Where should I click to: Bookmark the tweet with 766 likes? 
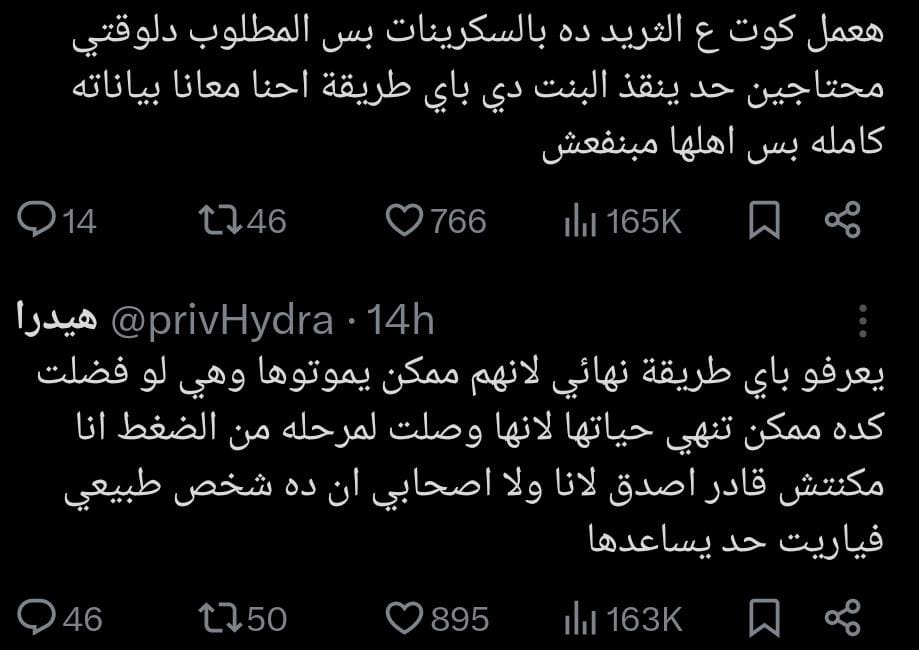point(764,221)
